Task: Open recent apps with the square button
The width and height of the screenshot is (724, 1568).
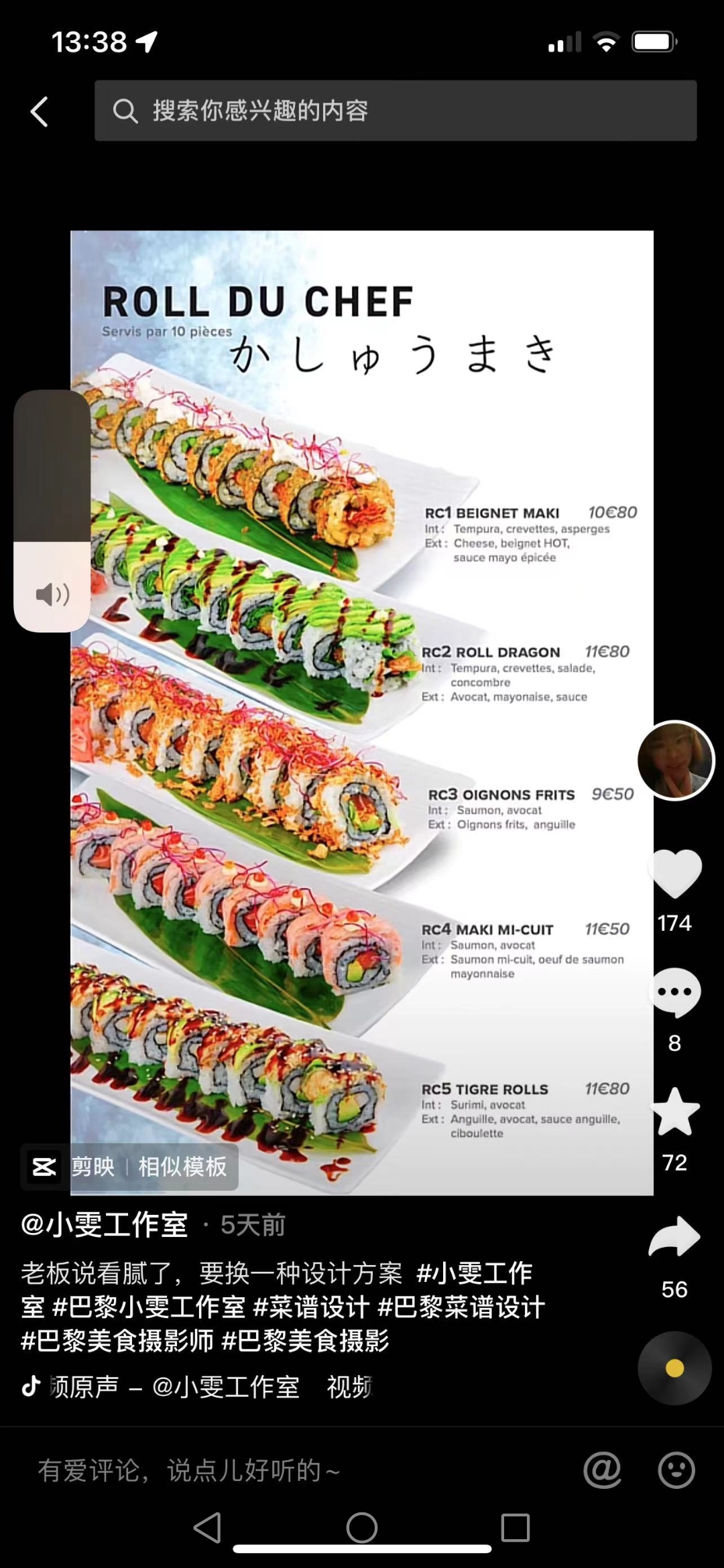Action: (516, 1528)
